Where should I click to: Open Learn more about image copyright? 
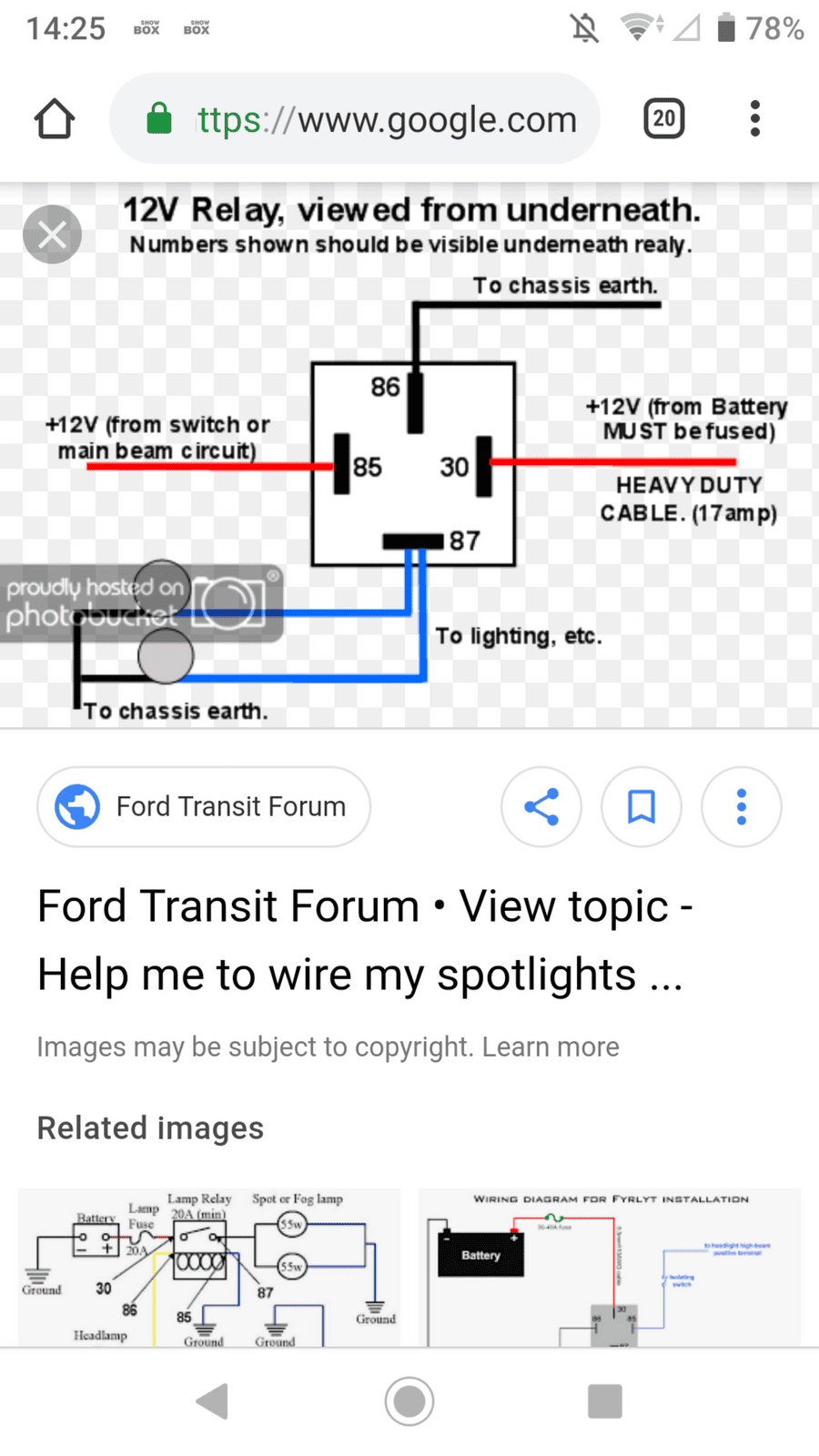click(551, 1046)
